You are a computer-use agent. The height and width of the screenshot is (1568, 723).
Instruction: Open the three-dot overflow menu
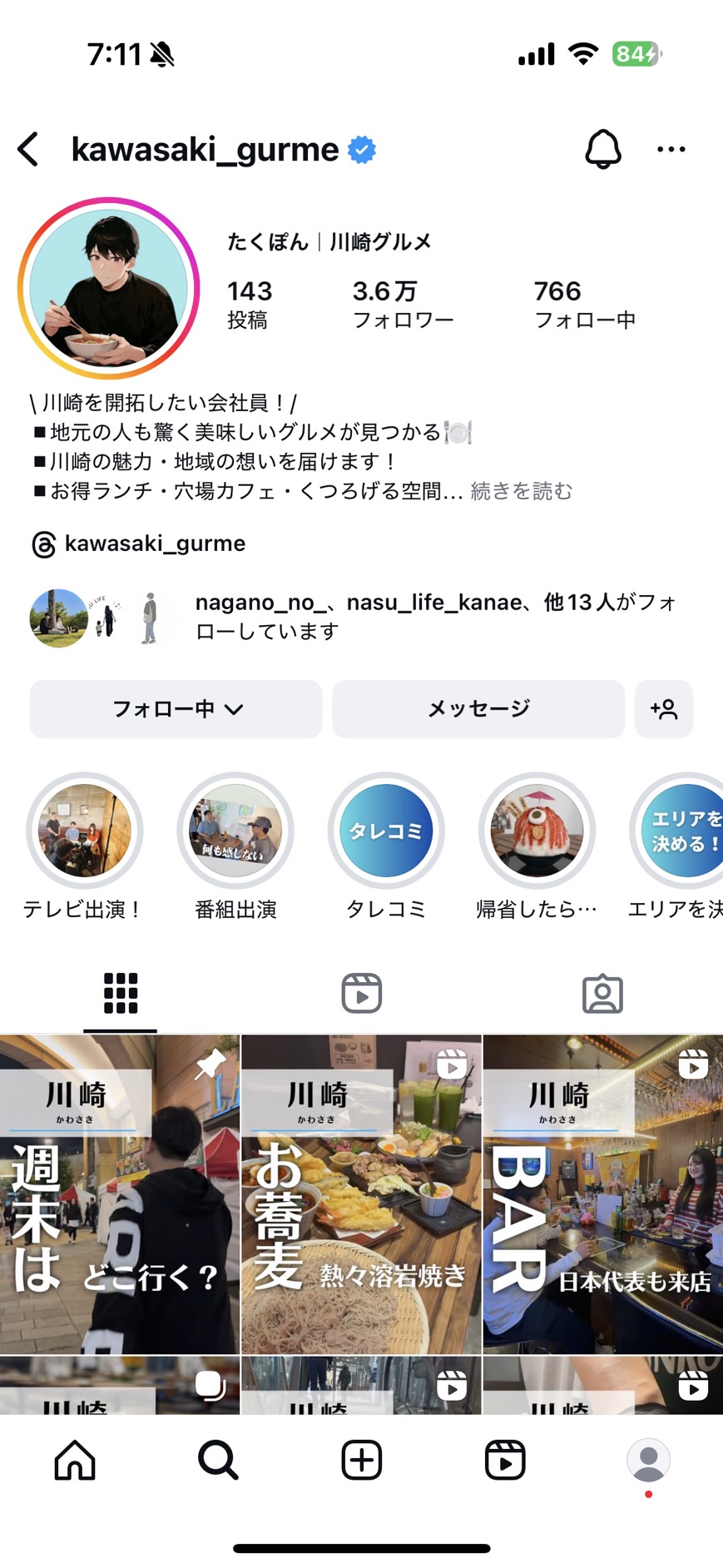pos(671,150)
